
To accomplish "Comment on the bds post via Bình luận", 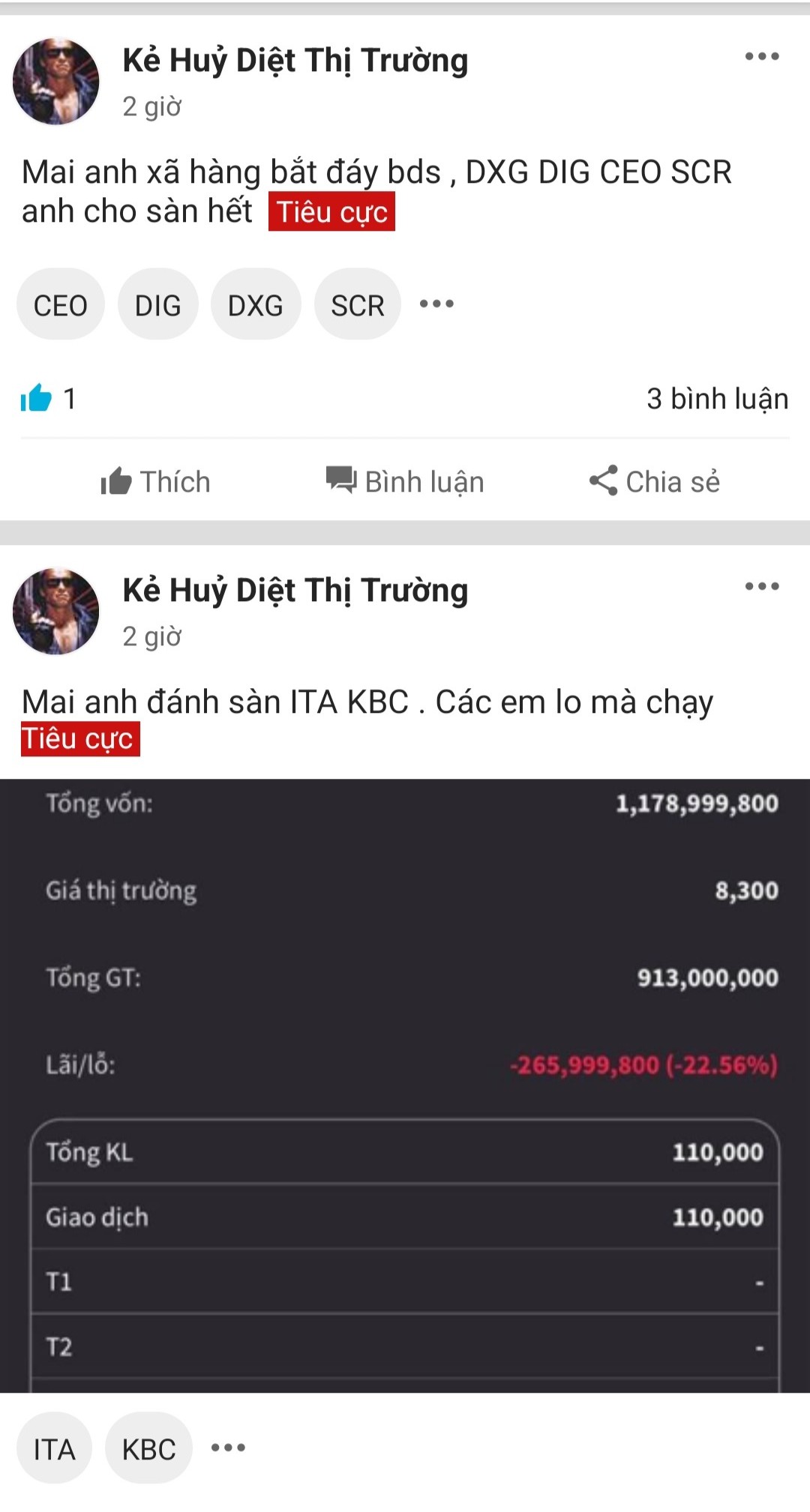I will (x=405, y=481).
